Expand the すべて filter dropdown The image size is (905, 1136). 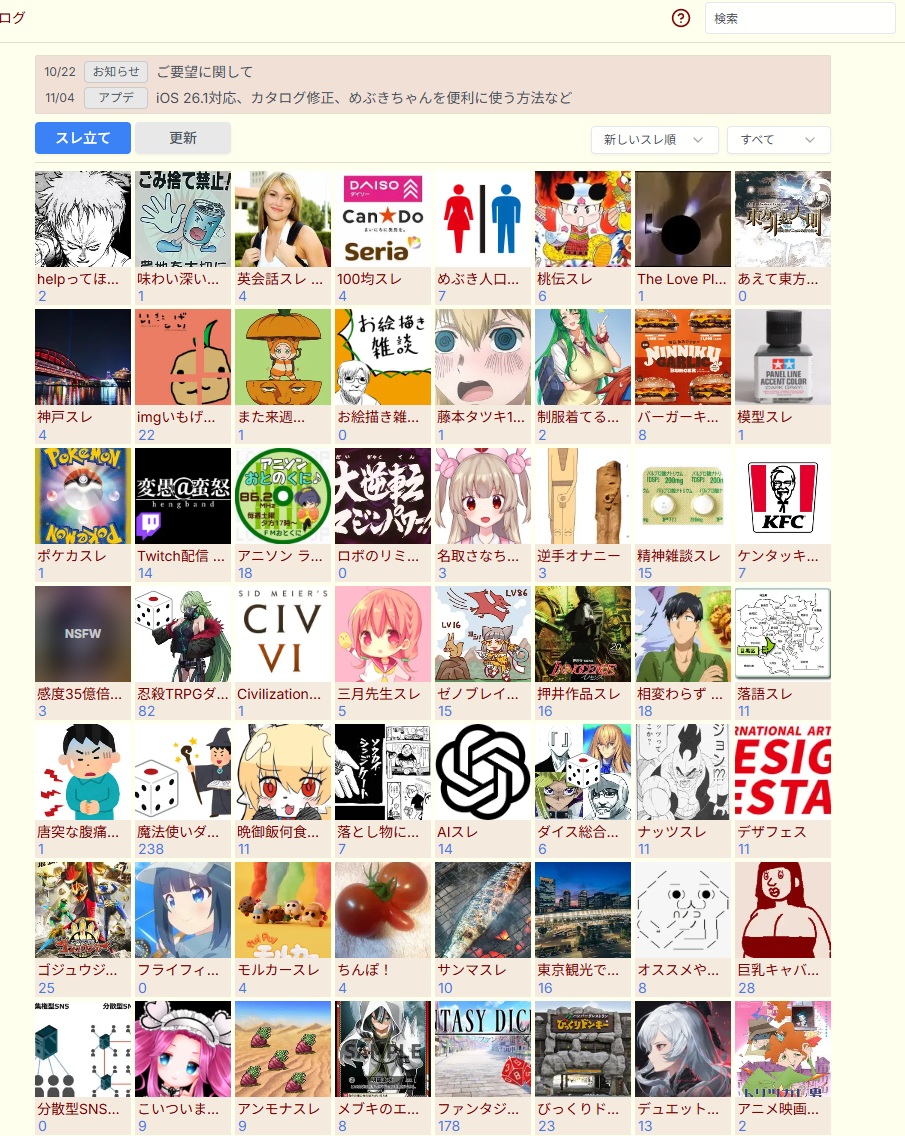pos(778,140)
